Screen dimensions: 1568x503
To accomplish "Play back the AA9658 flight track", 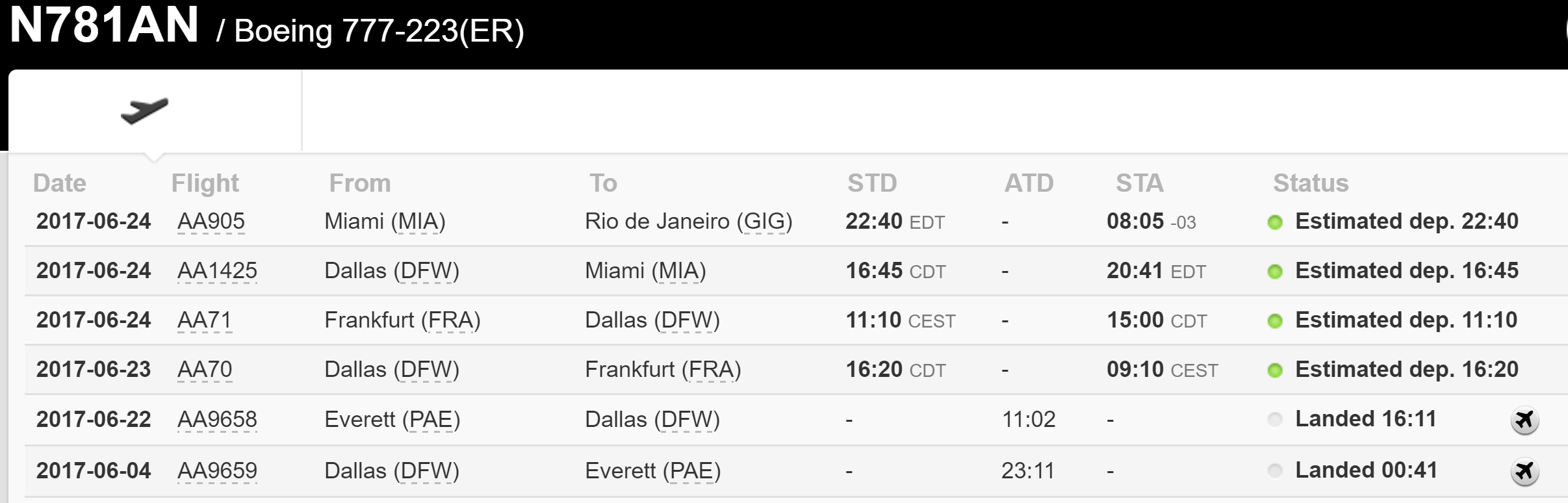I will (1524, 420).
